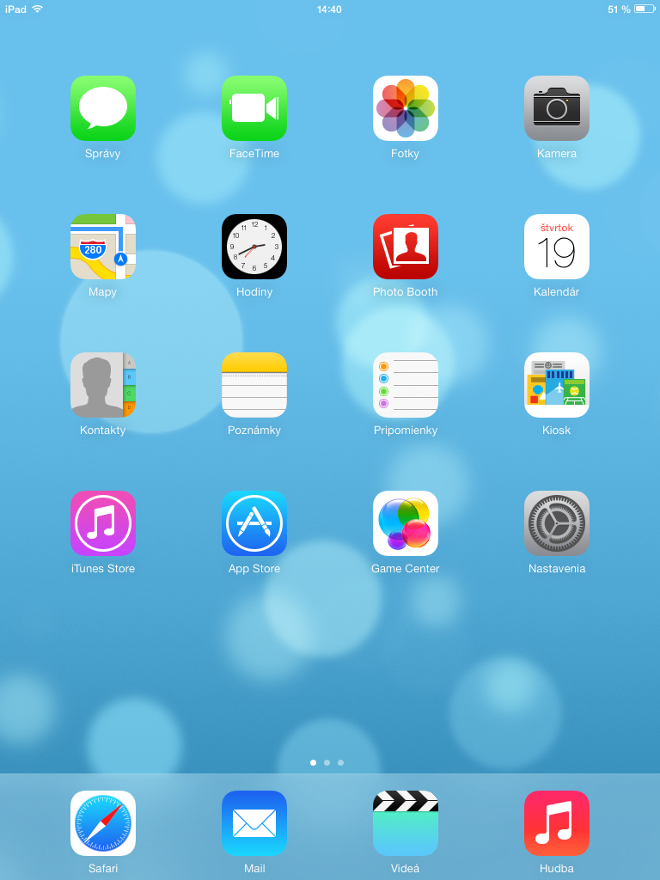Image resolution: width=660 pixels, height=880 pixels.
Task: Open Pripomienky reminders
Action: 405,384
